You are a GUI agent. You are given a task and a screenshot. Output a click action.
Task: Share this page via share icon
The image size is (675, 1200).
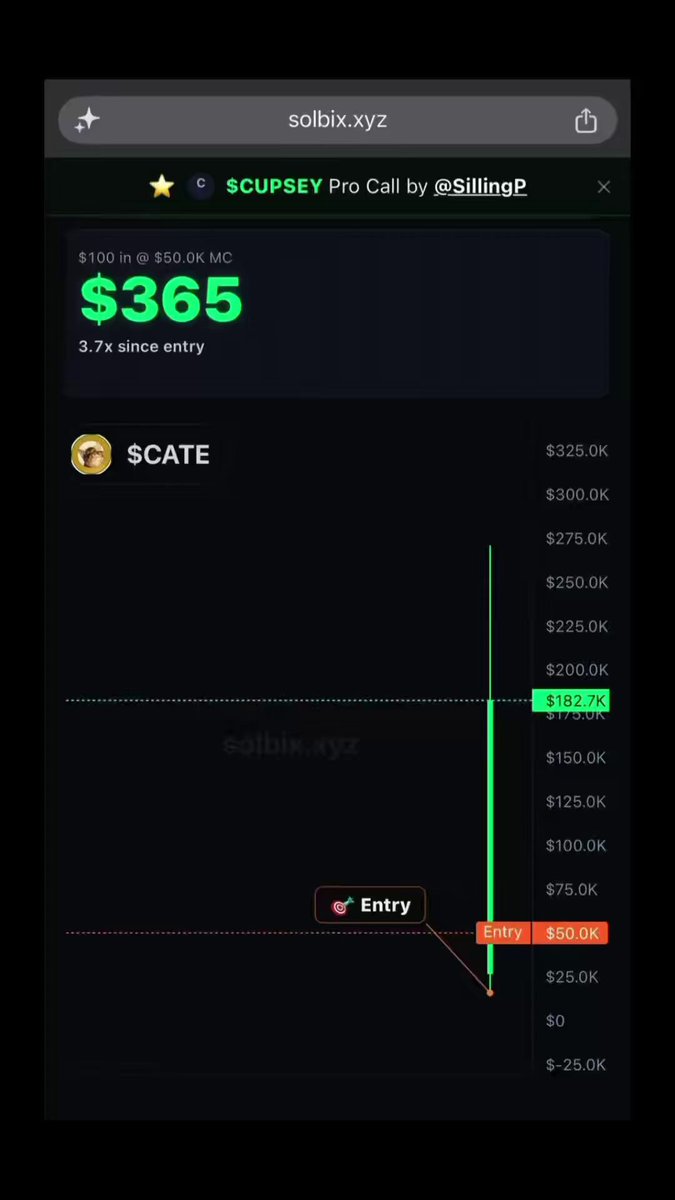coord(586,120)
